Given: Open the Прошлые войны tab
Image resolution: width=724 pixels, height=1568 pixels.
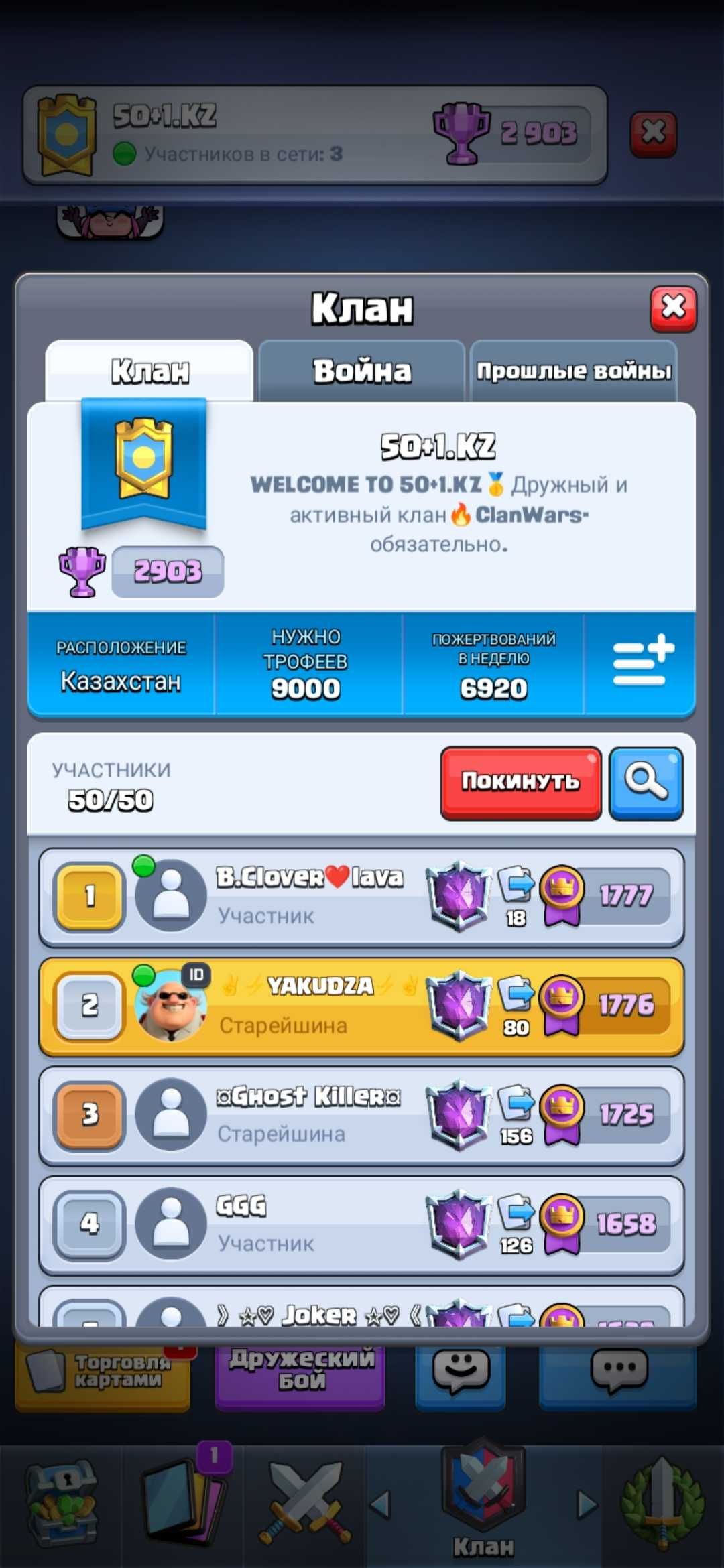Looking at the screenshot, I should (574, 371).
